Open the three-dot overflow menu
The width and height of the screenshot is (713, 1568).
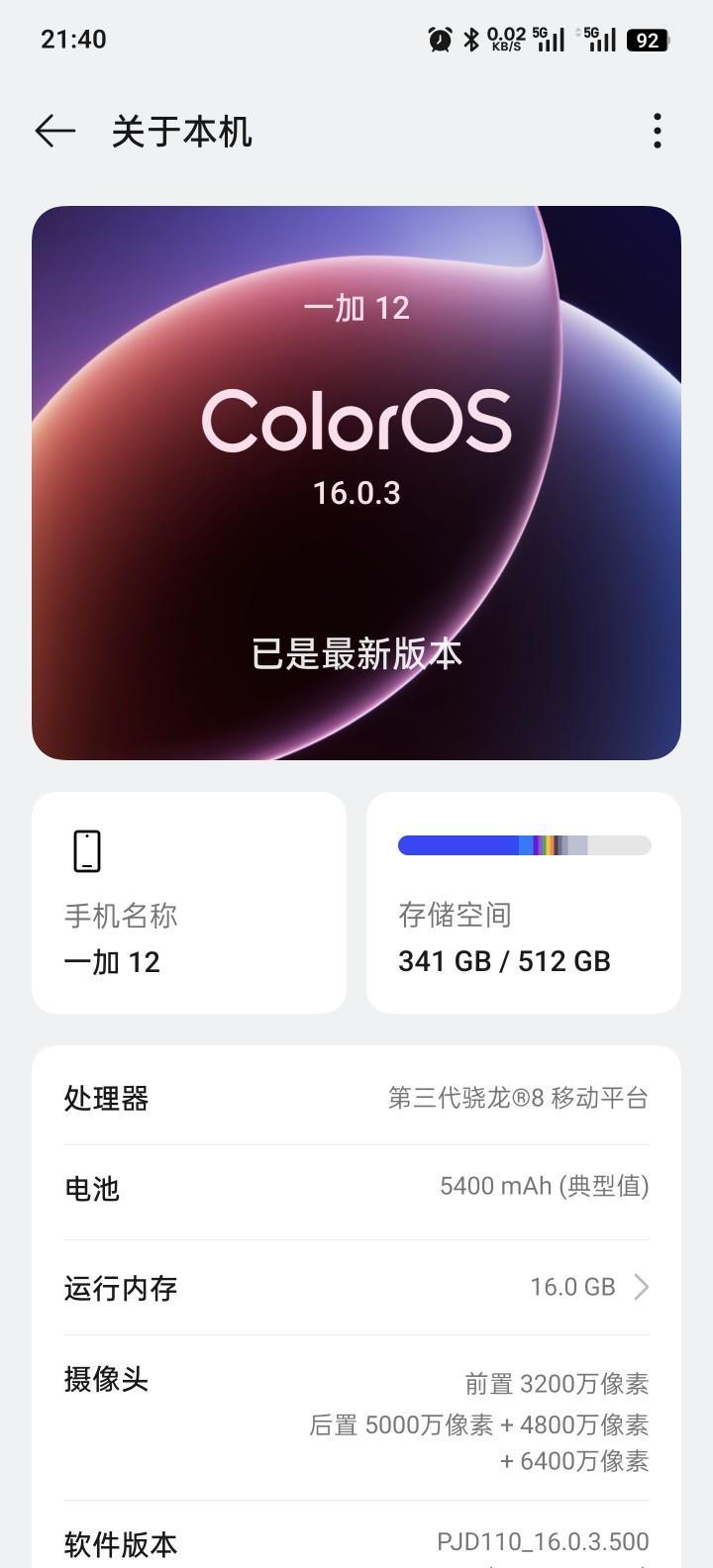tap(658, 131)
